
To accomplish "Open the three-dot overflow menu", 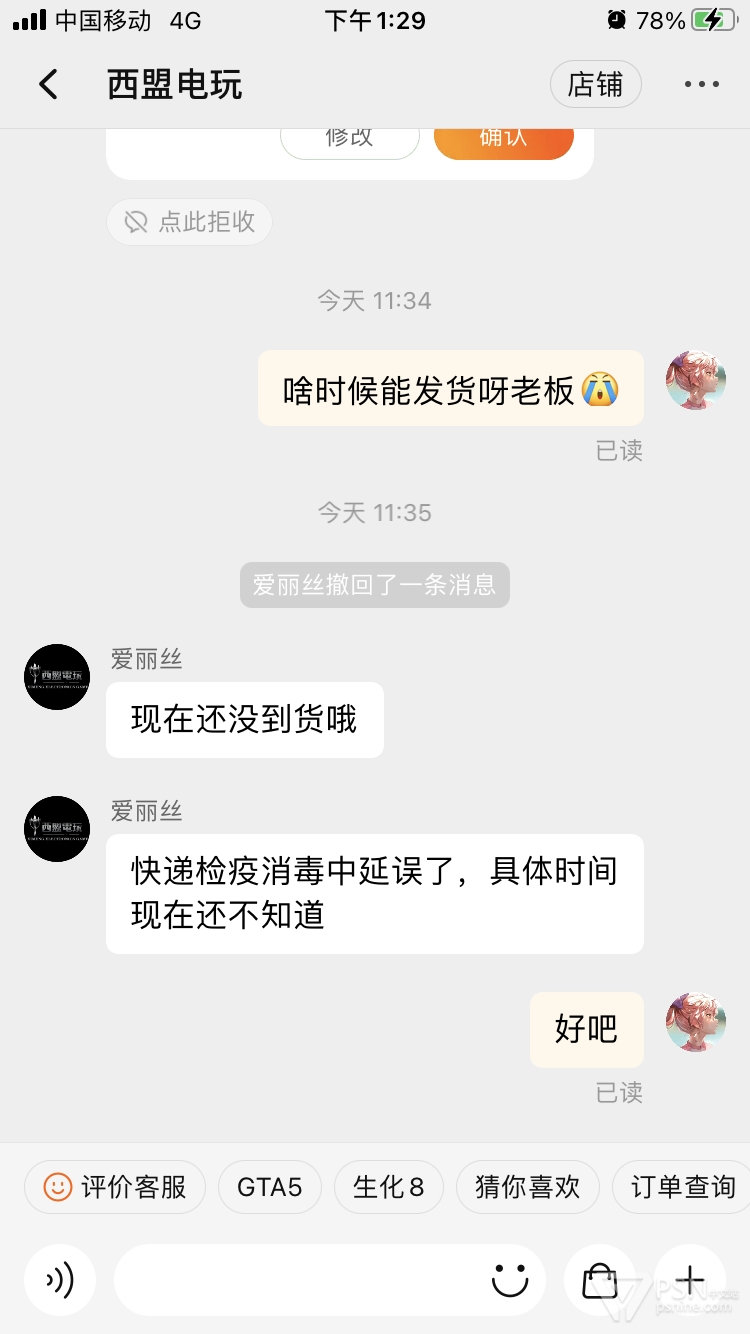I will coord(702,85).
